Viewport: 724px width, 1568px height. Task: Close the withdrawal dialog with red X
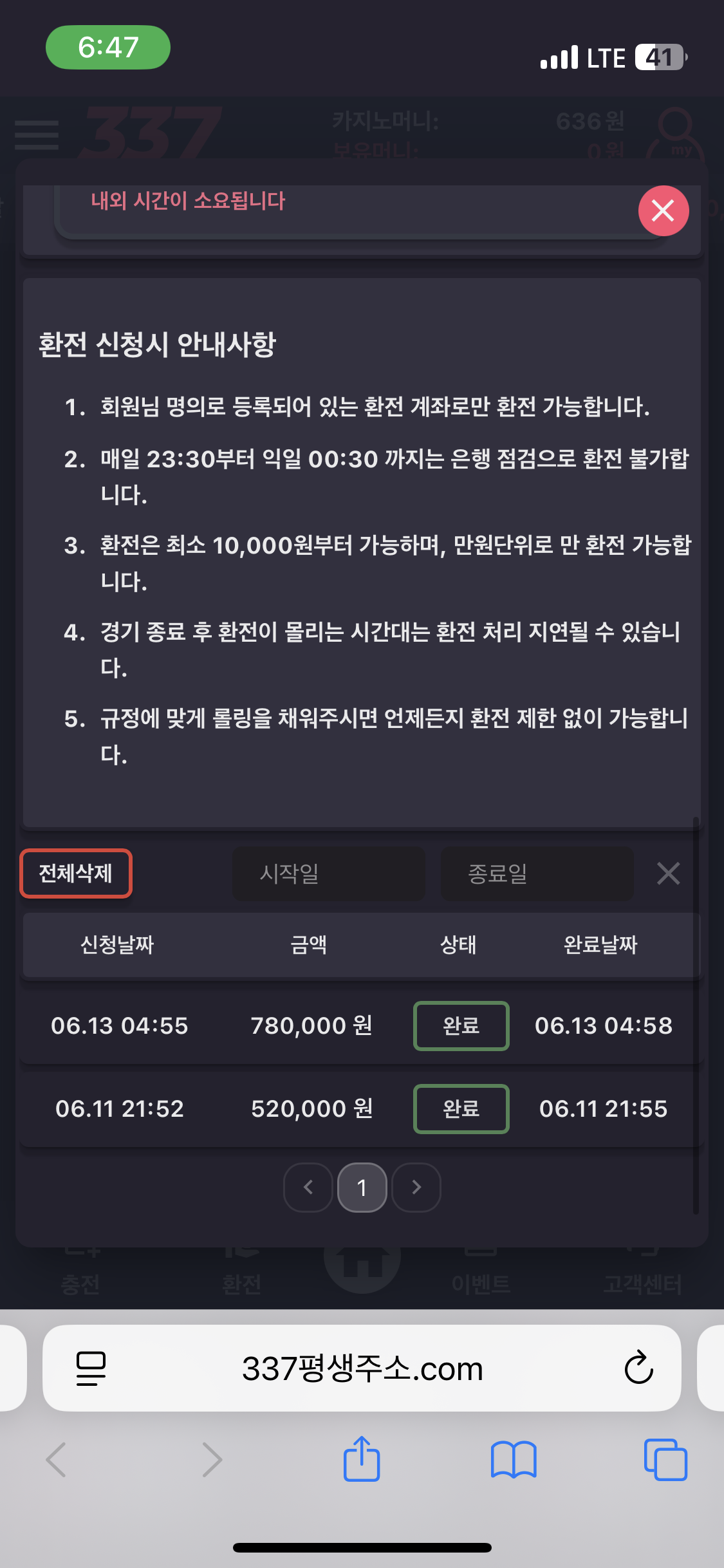(x=664, y=210)
